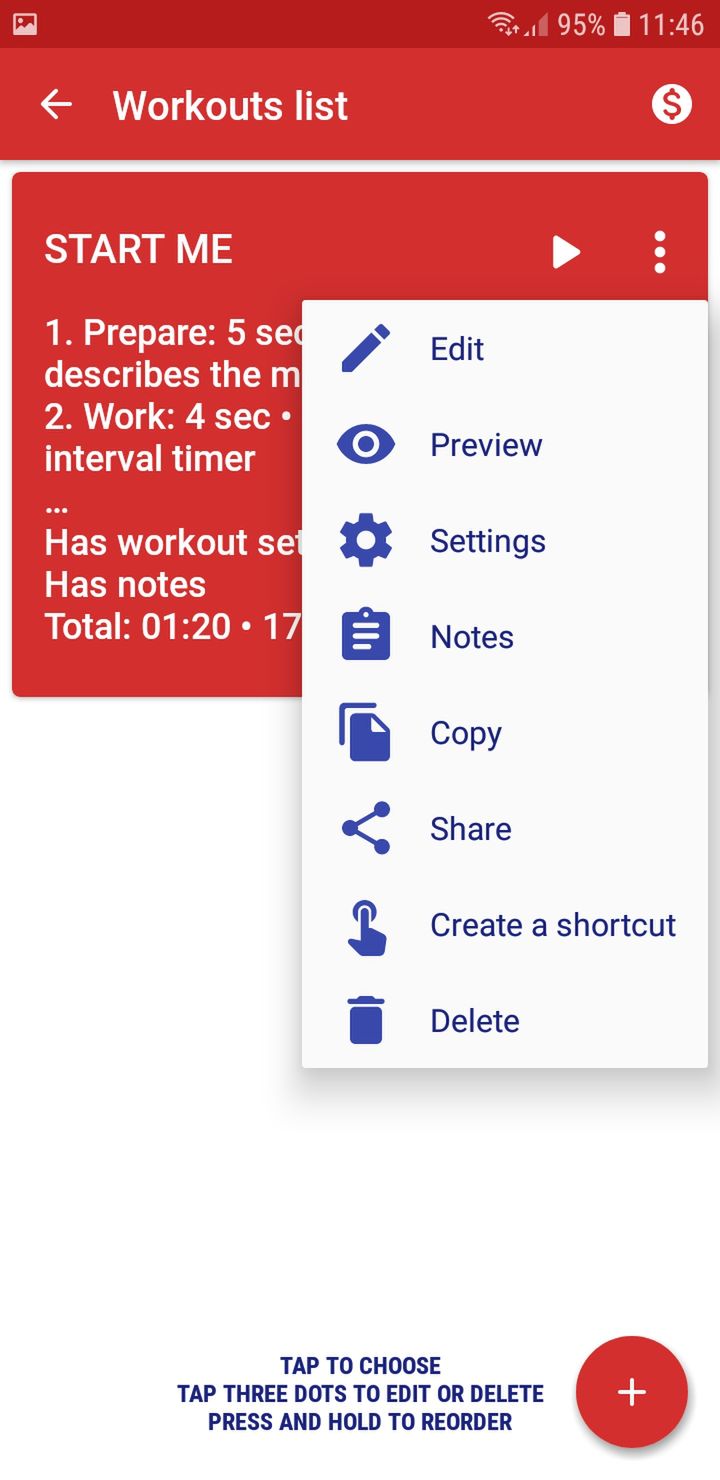Copy the workout via the menu

point(505,733)
